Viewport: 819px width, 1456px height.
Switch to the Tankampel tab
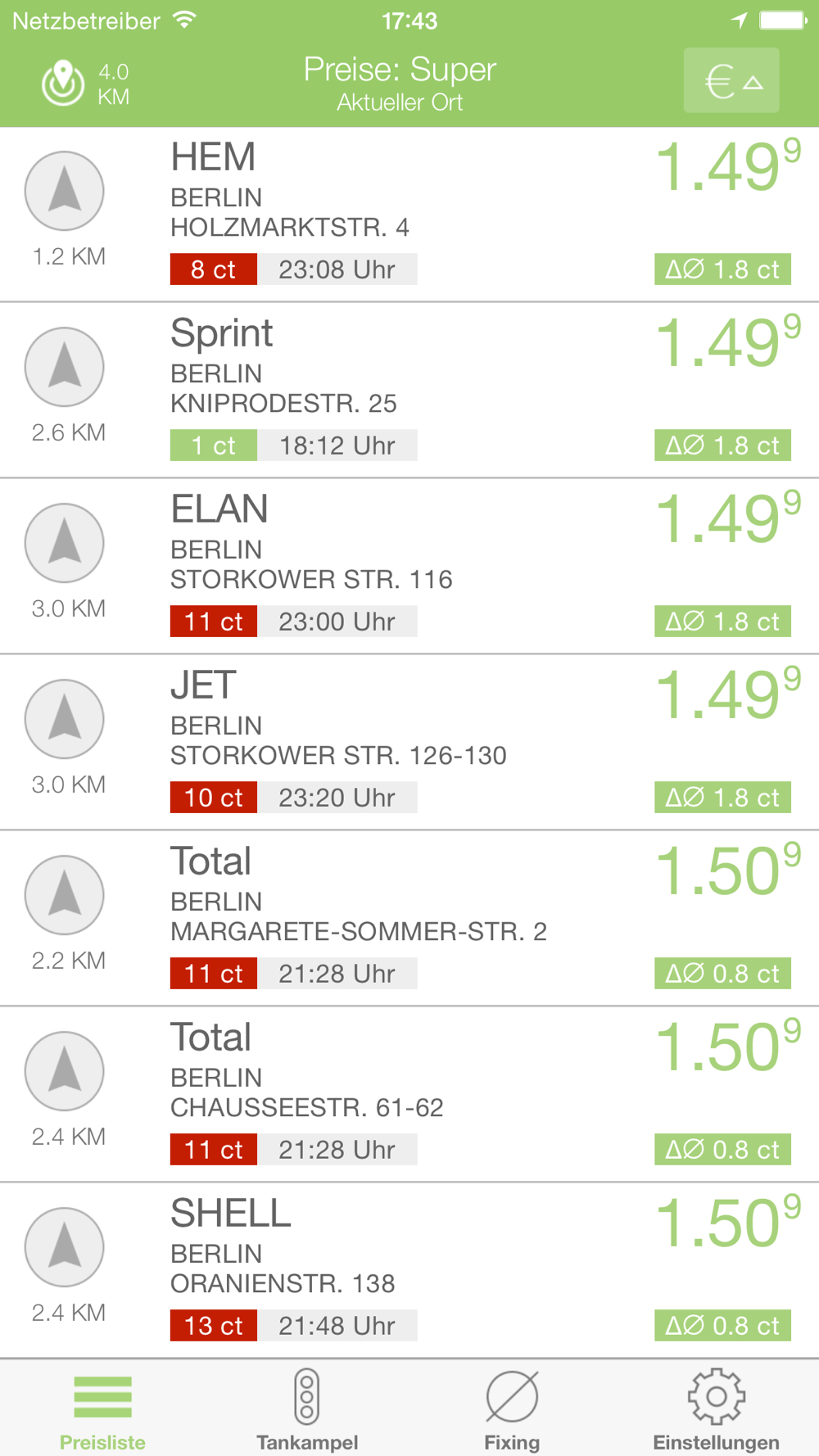tap(307, 1409)
